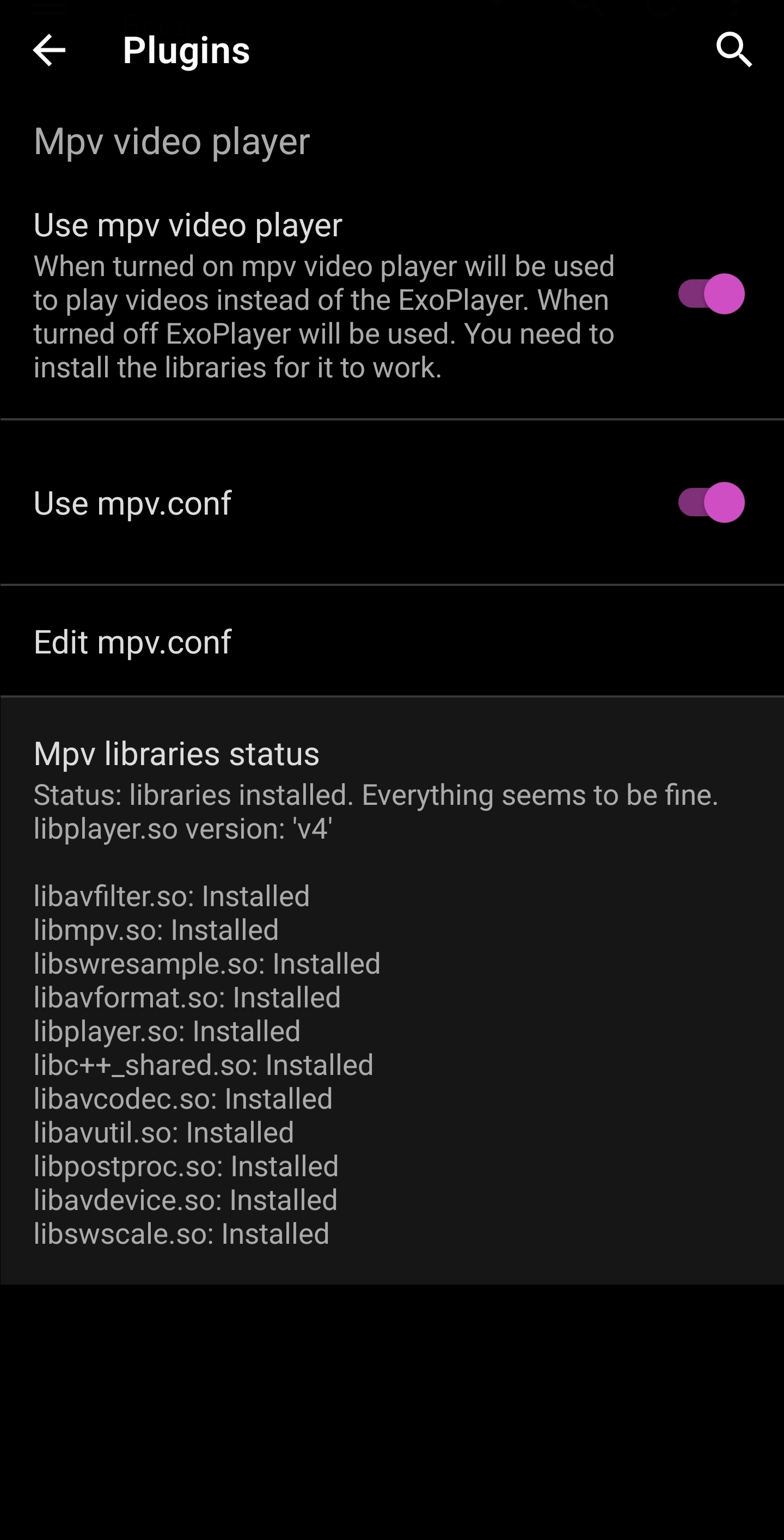
Task: Disable the Use mpv.conf switch
Action: click(x=710, y=502)
